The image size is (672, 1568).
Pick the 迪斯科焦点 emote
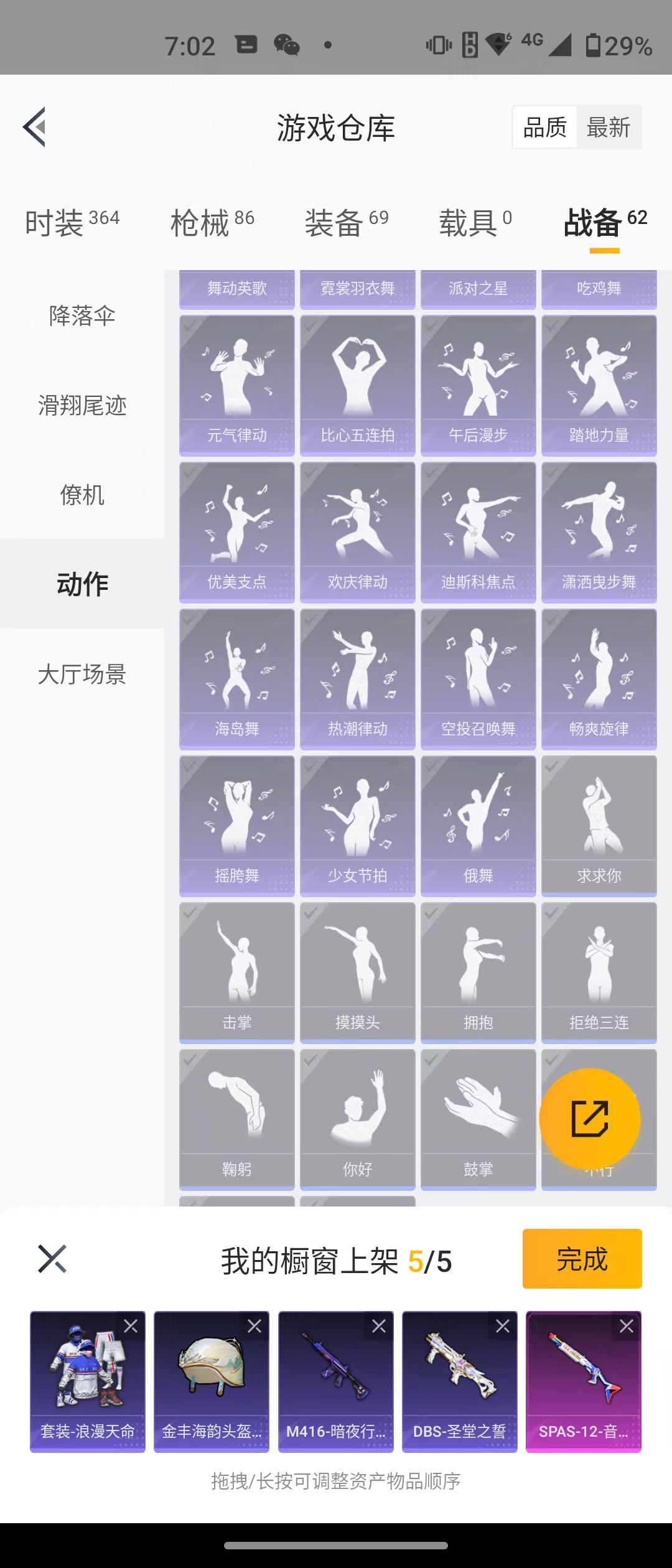point(478,533)
